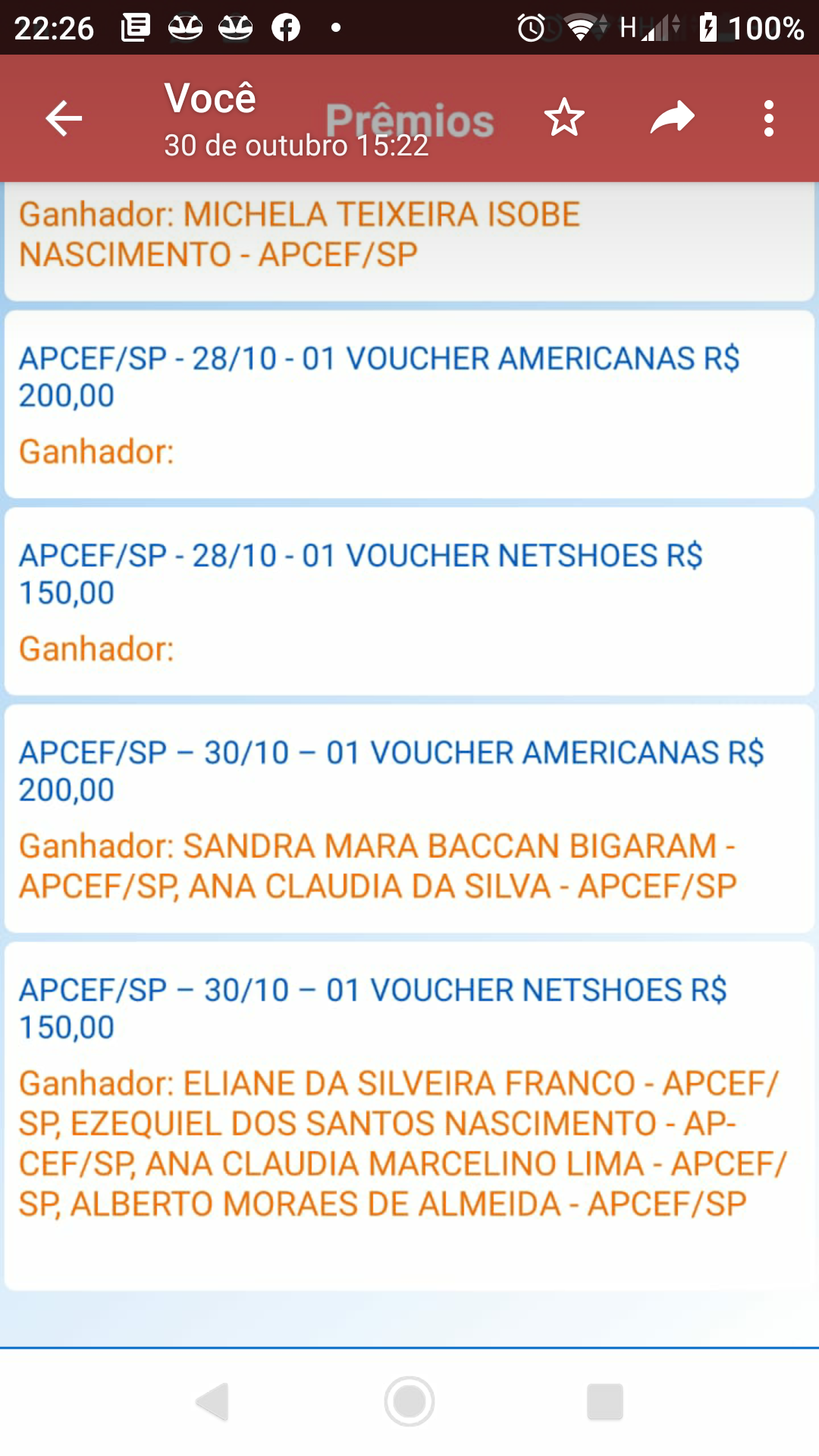Tap the Android home button
Viewport: 819px width, 1456px height.
[x=409, y=1401]
